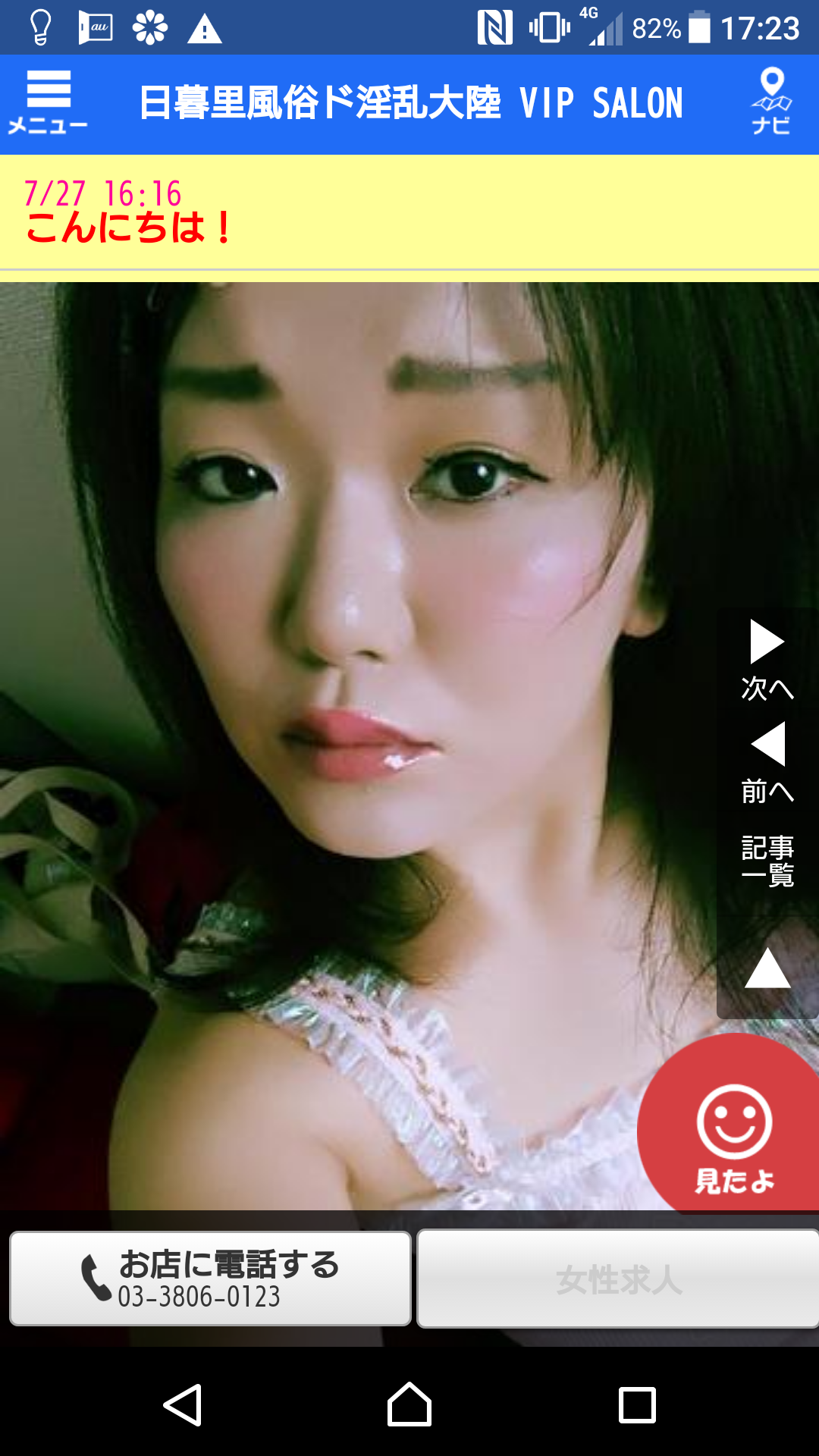Open the 女性求人 recruitment button
819x1456 pixels.
pos(618,1279)
